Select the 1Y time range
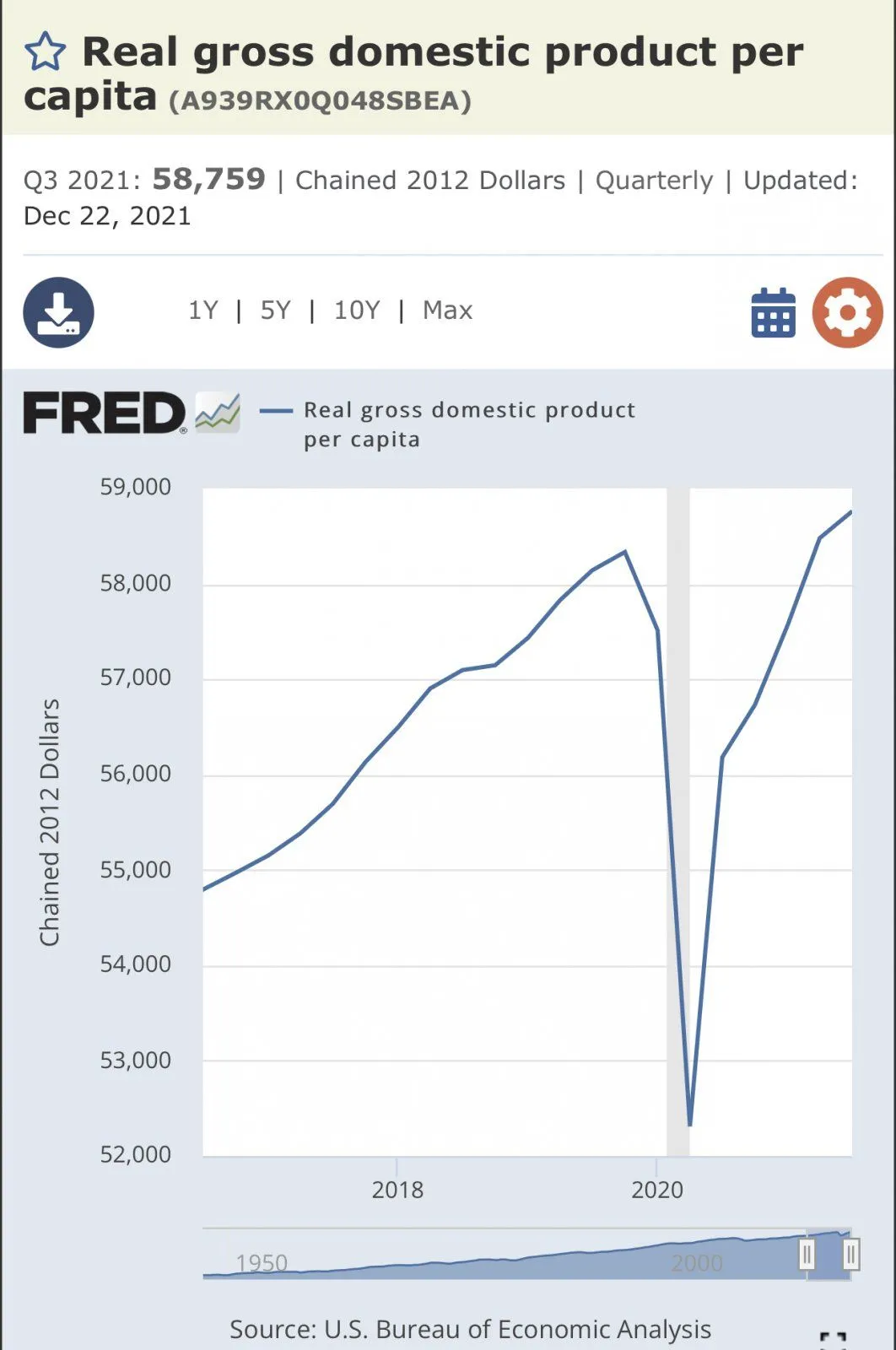 pos(202,310)
